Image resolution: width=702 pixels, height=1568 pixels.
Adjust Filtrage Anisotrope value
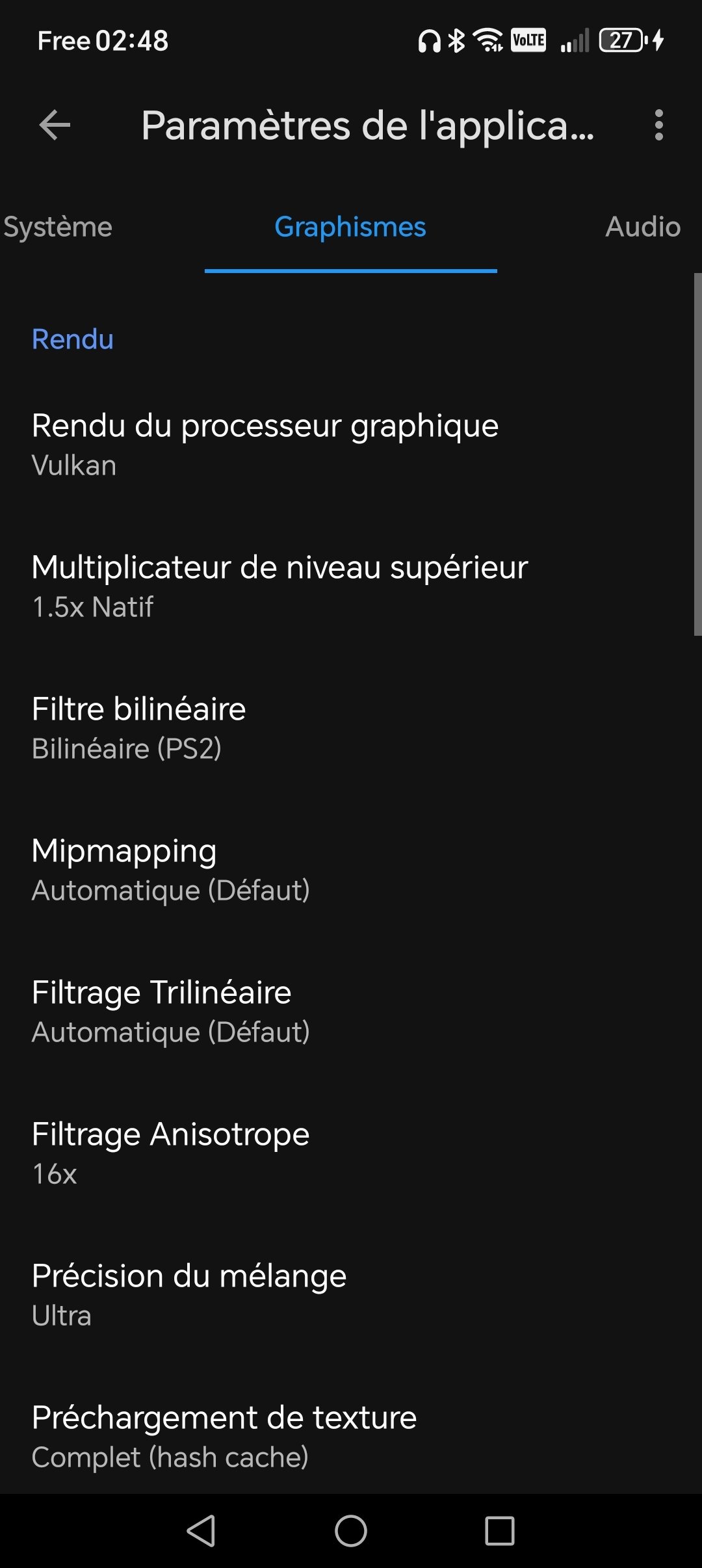[x=351, y=1154]
